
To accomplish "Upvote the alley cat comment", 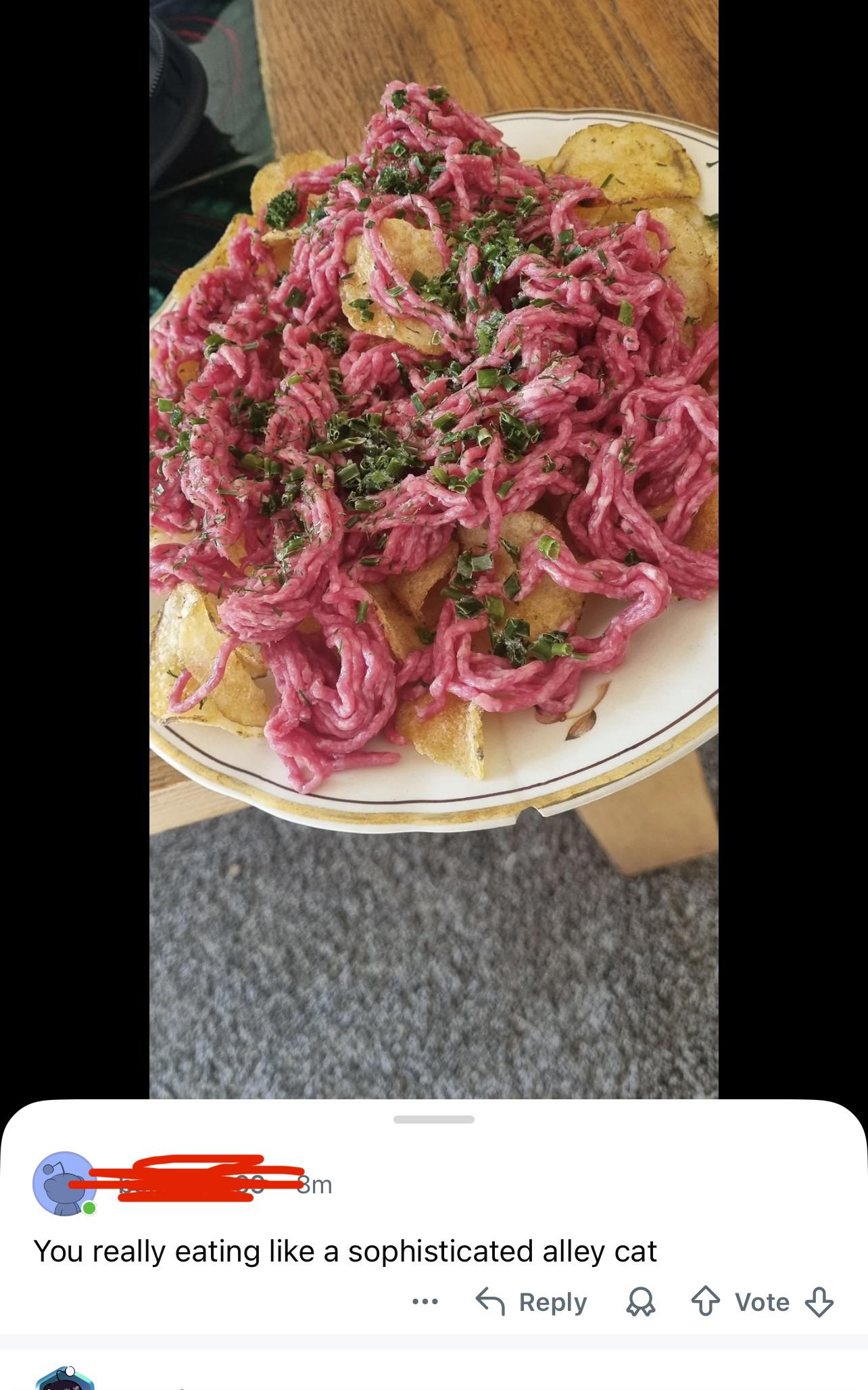I will coord(705,1302).
